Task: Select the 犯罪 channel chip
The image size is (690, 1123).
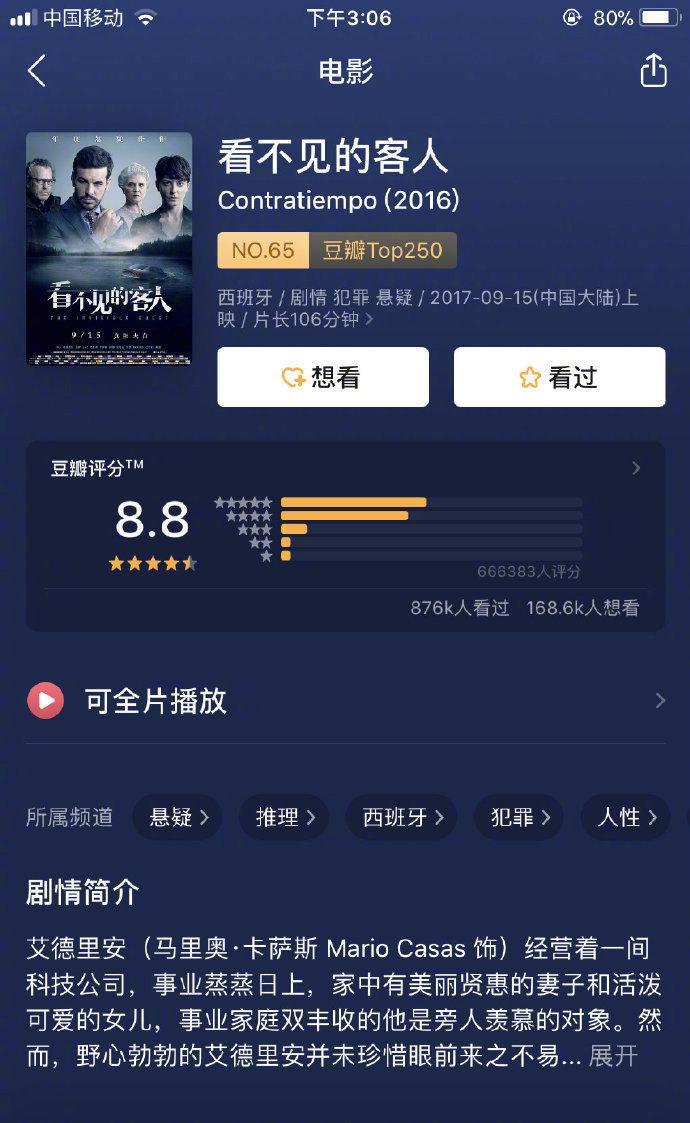Action: [519, 817]
